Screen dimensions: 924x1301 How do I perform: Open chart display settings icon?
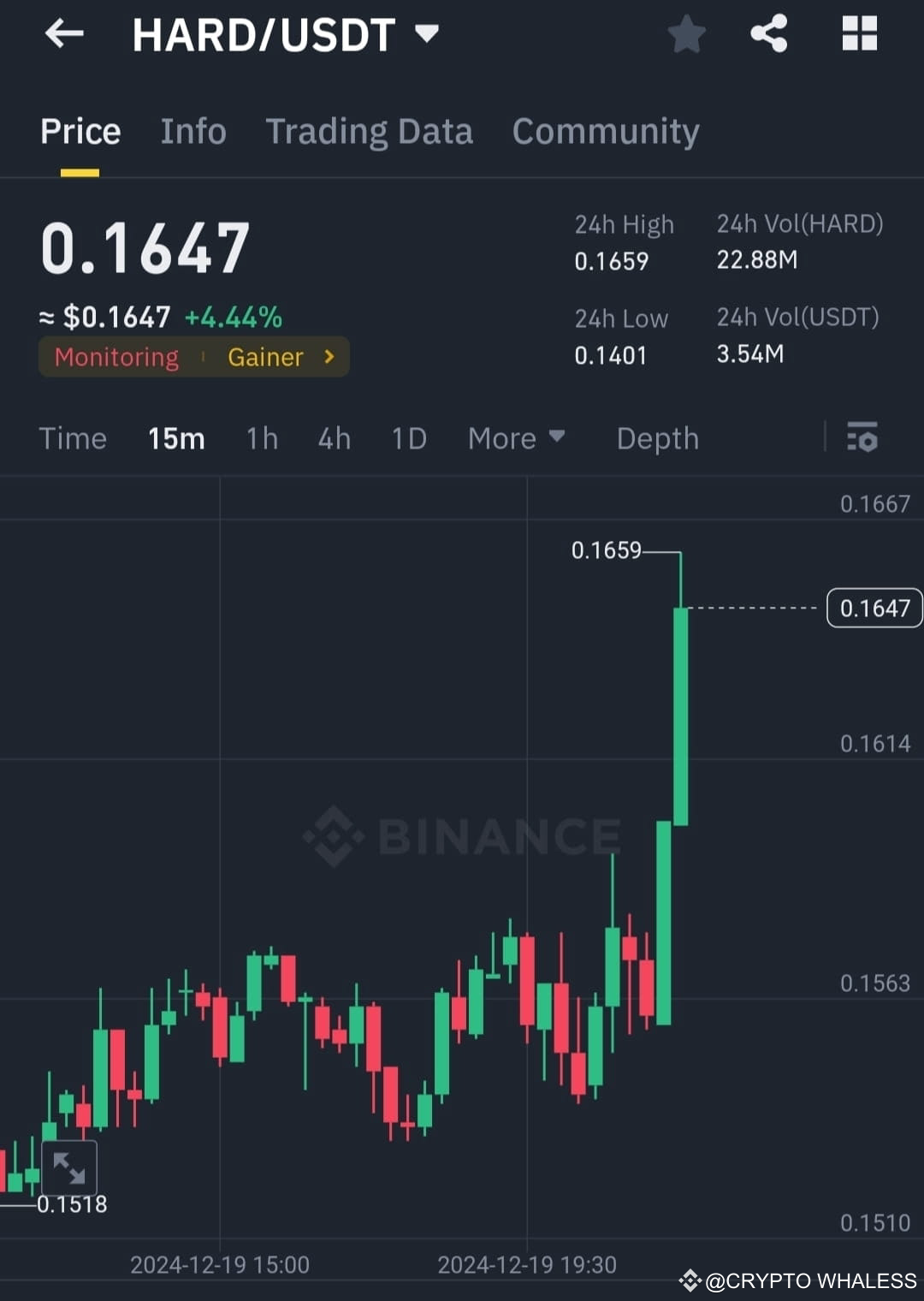click(862, 438)
